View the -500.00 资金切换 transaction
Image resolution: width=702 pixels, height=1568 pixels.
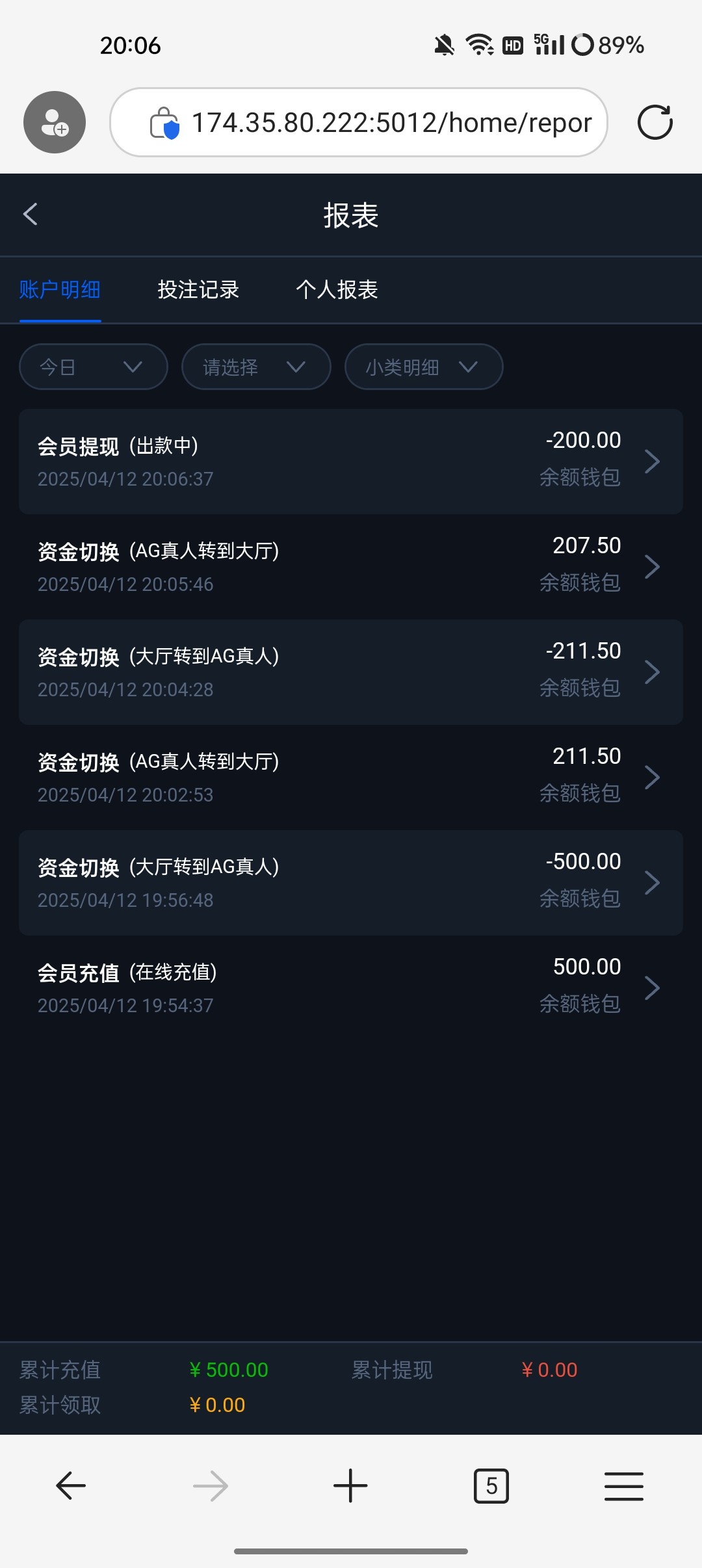tap(351, 883)
